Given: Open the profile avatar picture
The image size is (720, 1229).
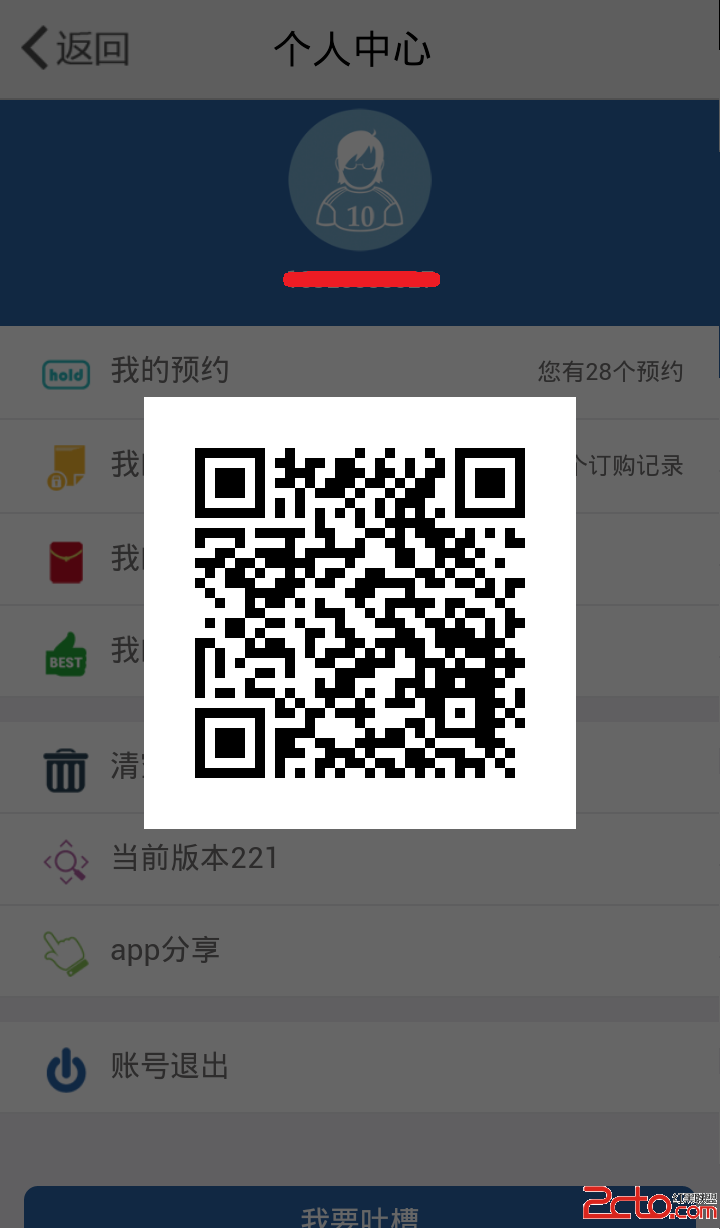Looking at the screenshot, I should (x=360, y=180).
